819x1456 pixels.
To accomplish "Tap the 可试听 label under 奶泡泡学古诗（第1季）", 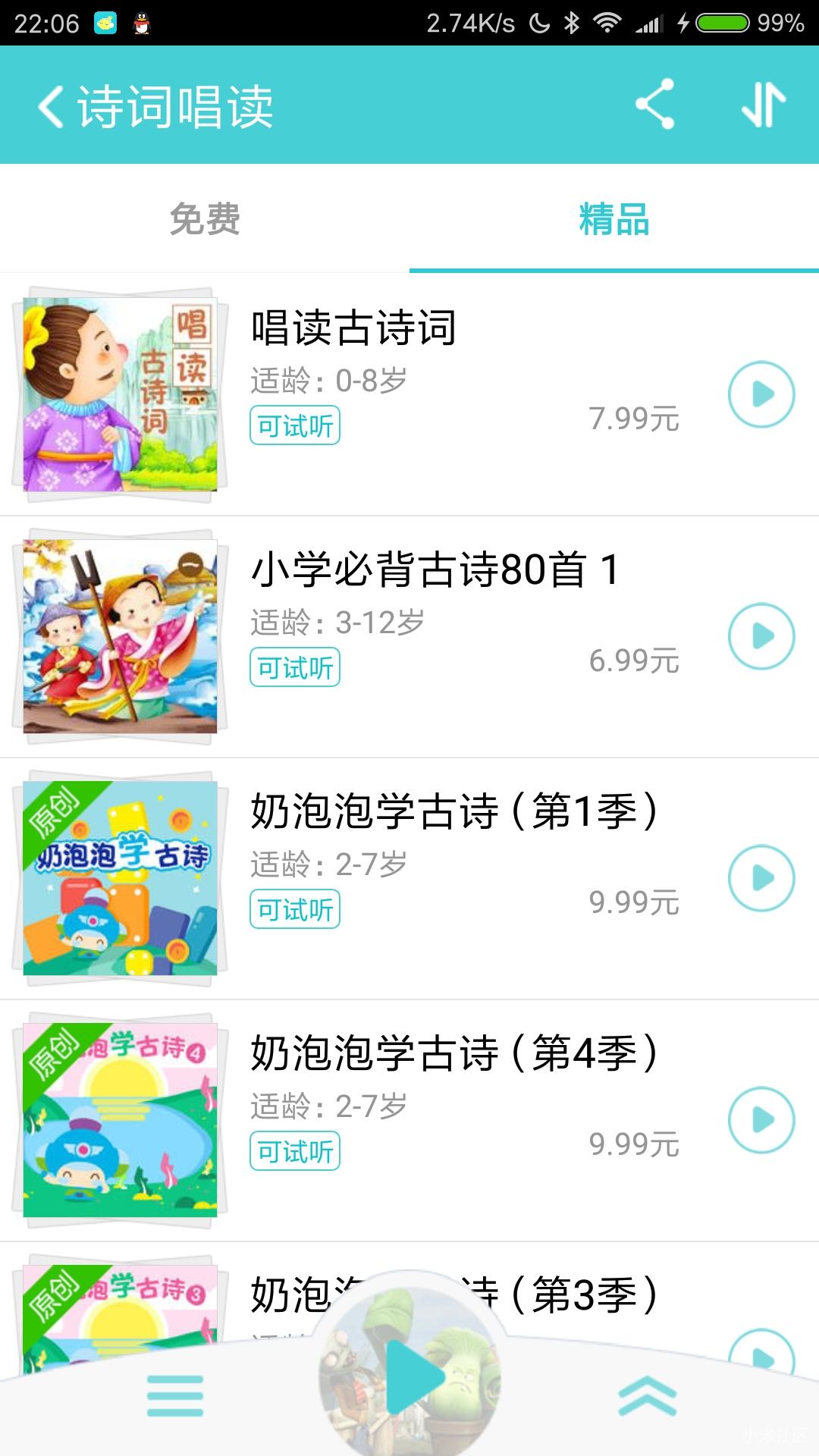I will coord(295,909).
